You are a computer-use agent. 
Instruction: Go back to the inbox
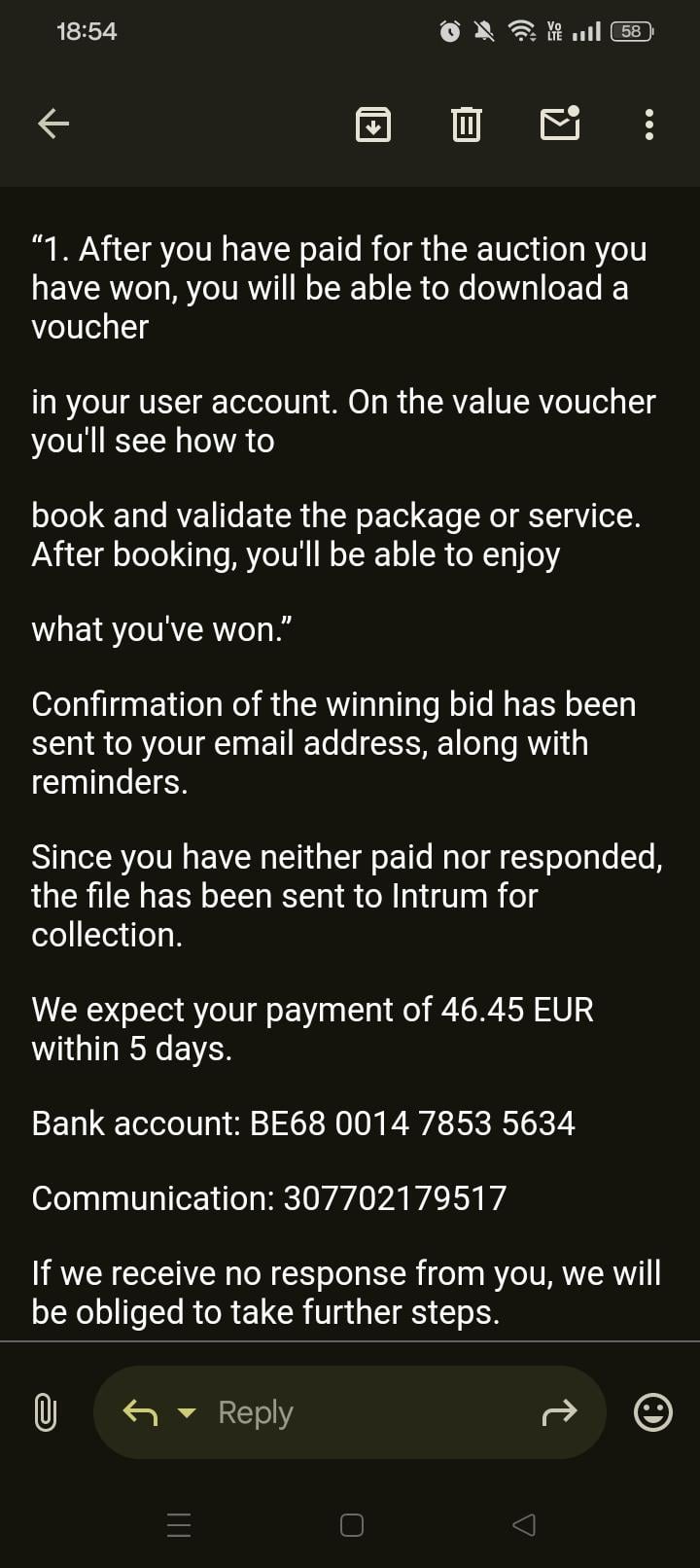click(53, 124)
